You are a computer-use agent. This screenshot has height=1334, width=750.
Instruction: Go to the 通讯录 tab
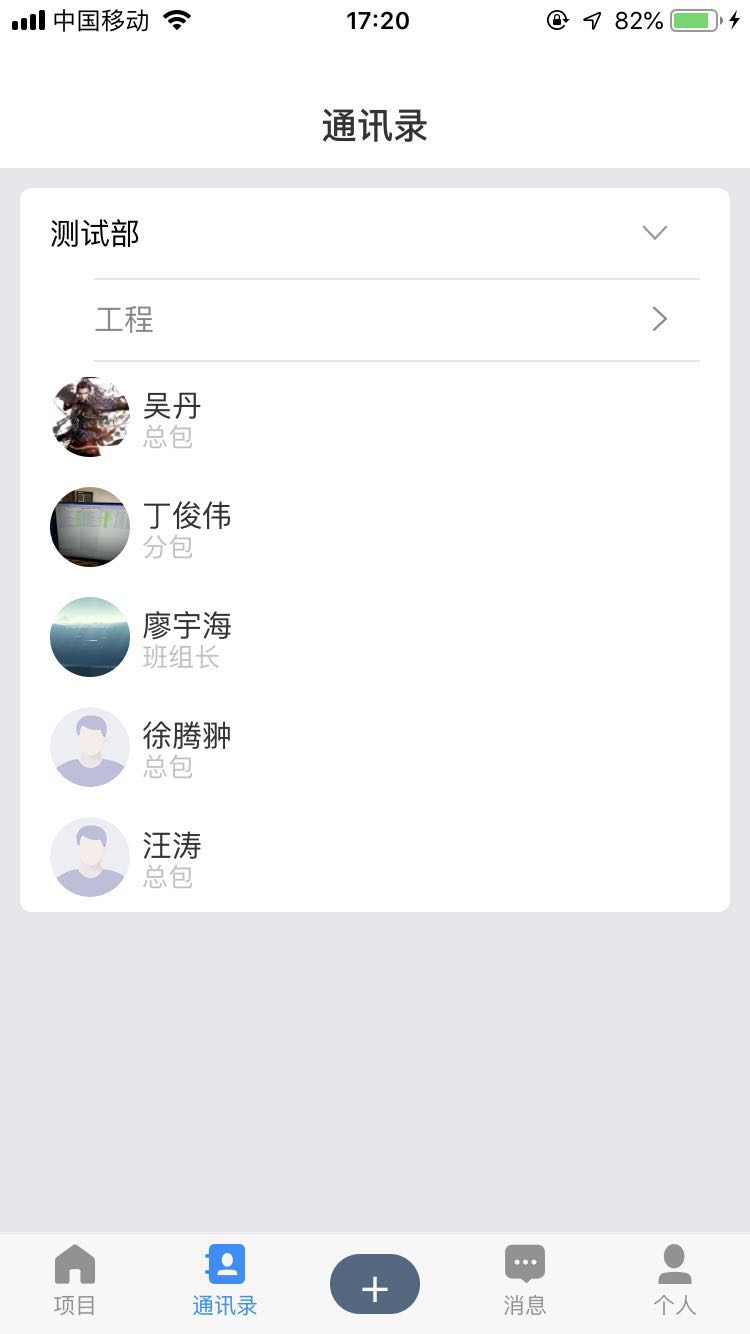coord(225,1282)
